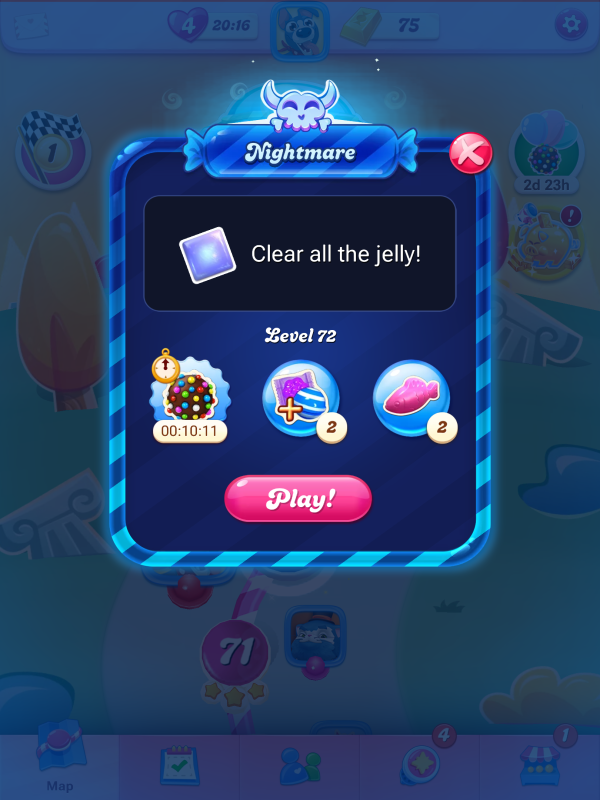Start level 72 with Play!
The image size is (600, 800).
point(298,498)
